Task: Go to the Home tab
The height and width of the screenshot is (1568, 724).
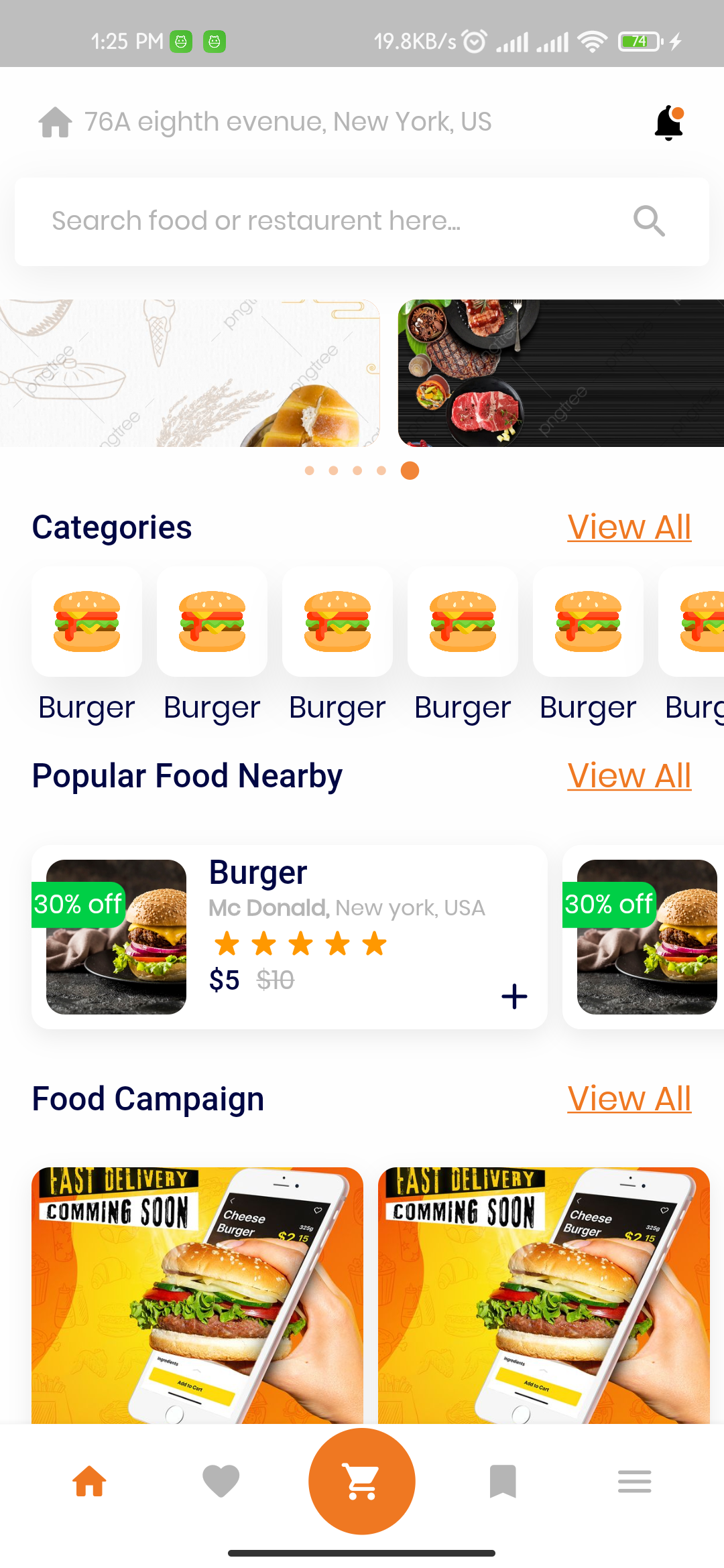Action: [x=89, y=1481]
